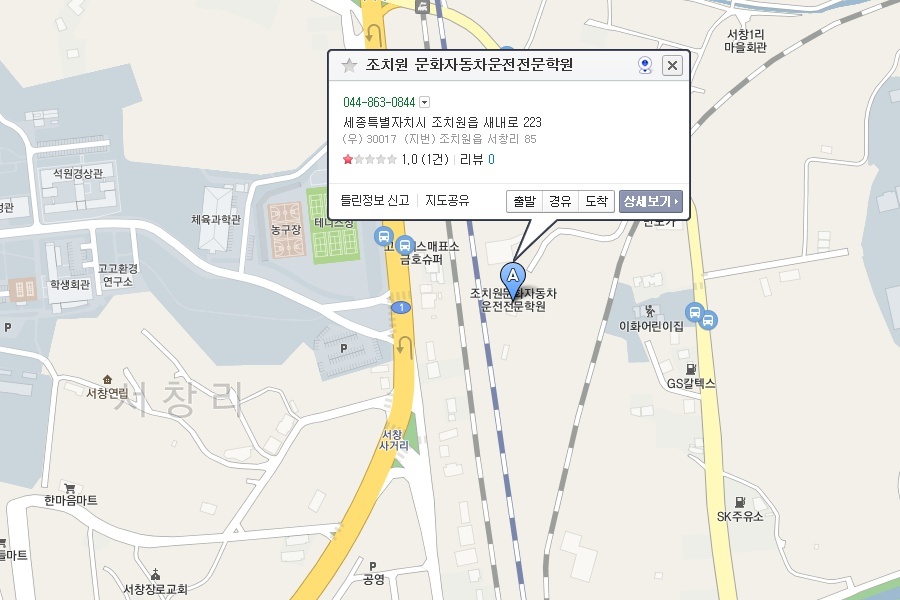Screen dimensions: 900x600
Task: Tap bus stop icon near 이화어린이집
Action: 707,320
